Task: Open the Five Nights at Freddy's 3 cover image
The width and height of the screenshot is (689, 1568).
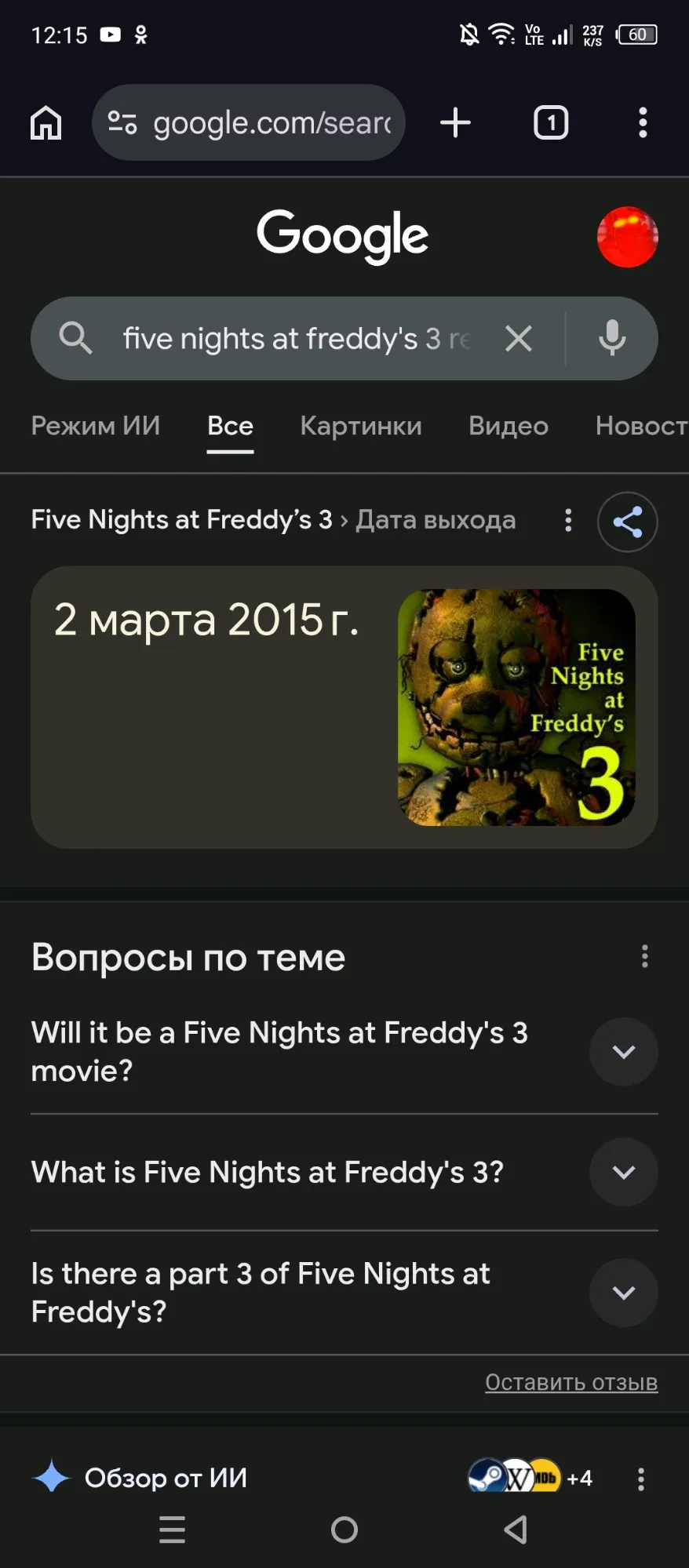Action: pyautogui.click(x=516, y=707)
